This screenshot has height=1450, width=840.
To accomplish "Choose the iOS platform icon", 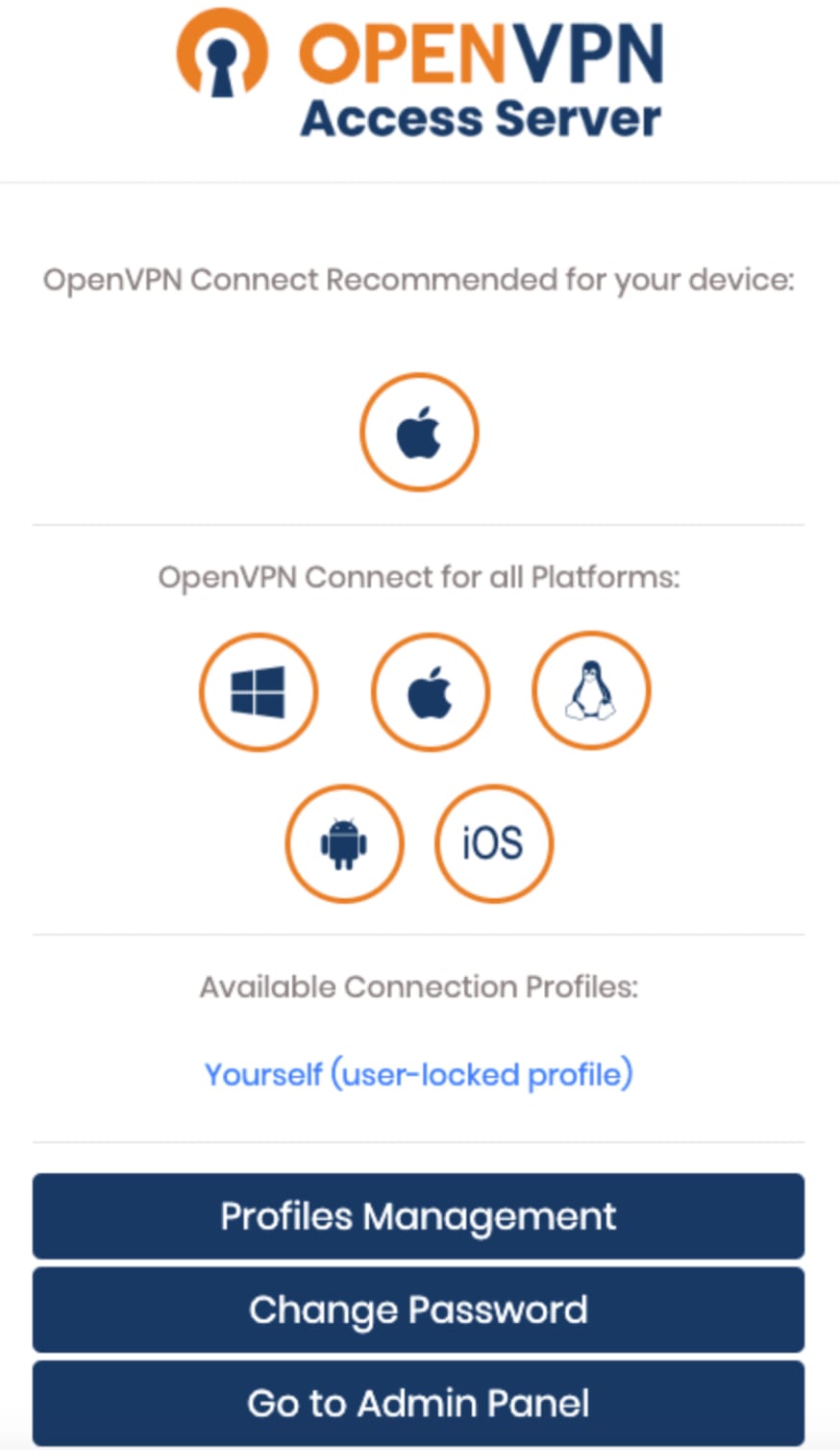I will [493, 842].
